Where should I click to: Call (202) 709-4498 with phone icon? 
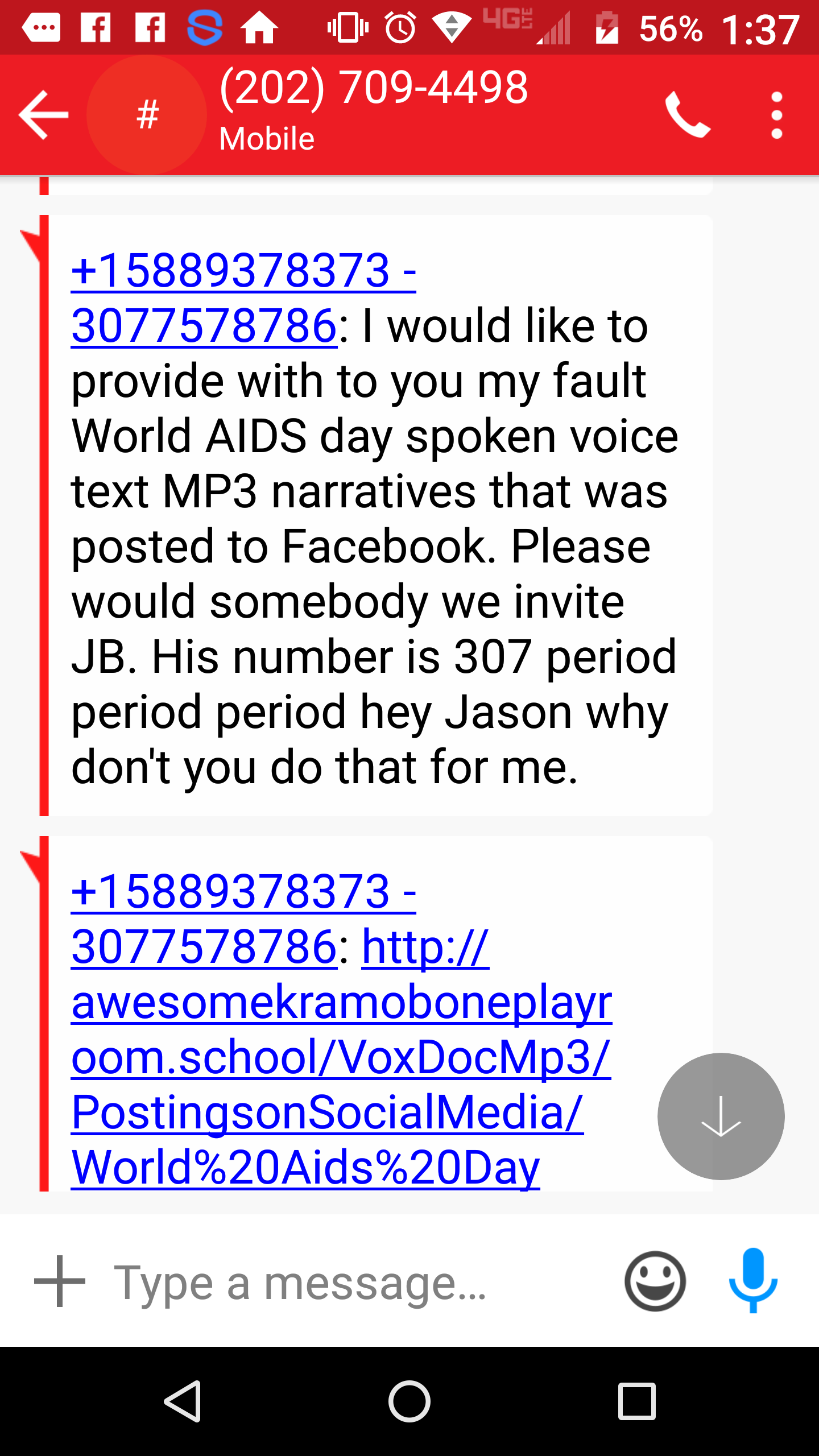(x=688, y=115)
